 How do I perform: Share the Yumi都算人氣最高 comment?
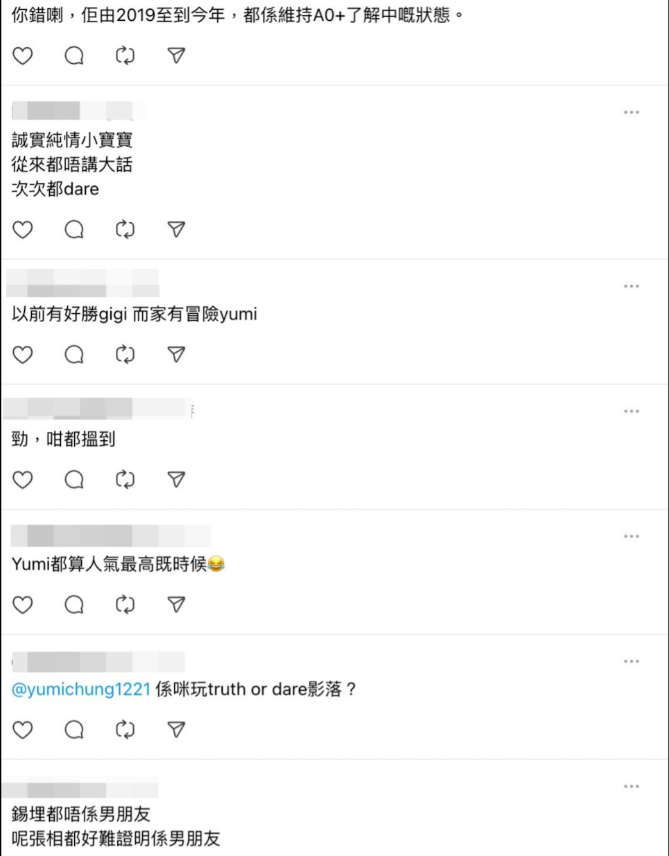(x=176, y=605)
